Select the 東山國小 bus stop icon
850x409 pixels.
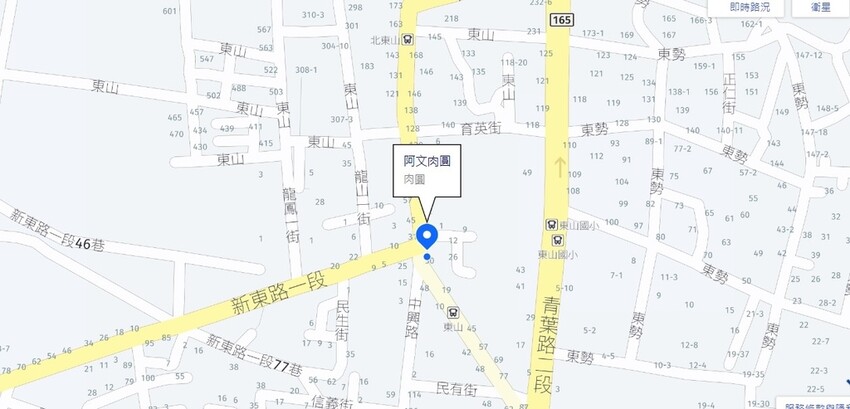click(x=551, y=226)
